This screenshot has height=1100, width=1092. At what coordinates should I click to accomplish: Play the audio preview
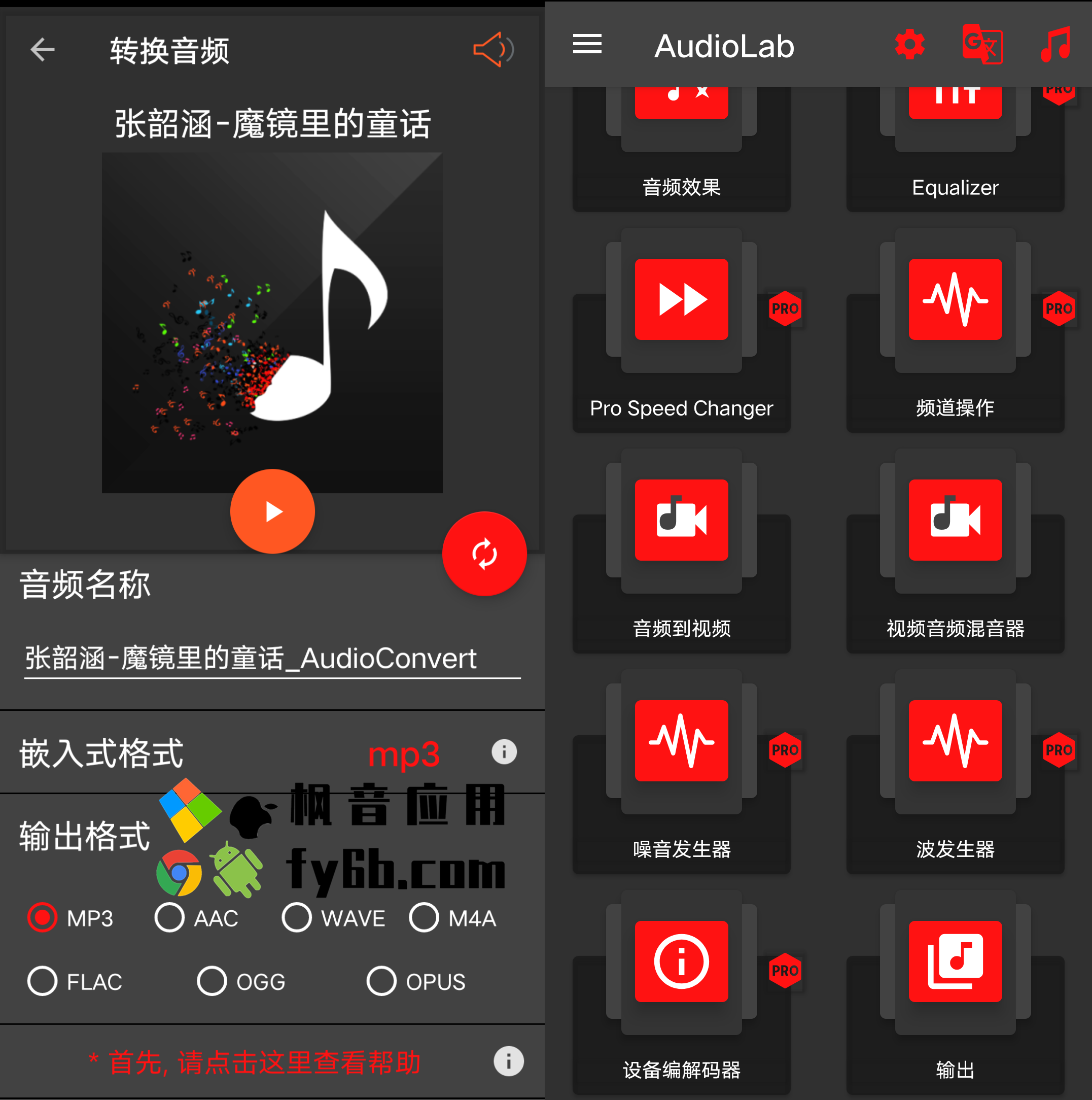tap(272, 511)
